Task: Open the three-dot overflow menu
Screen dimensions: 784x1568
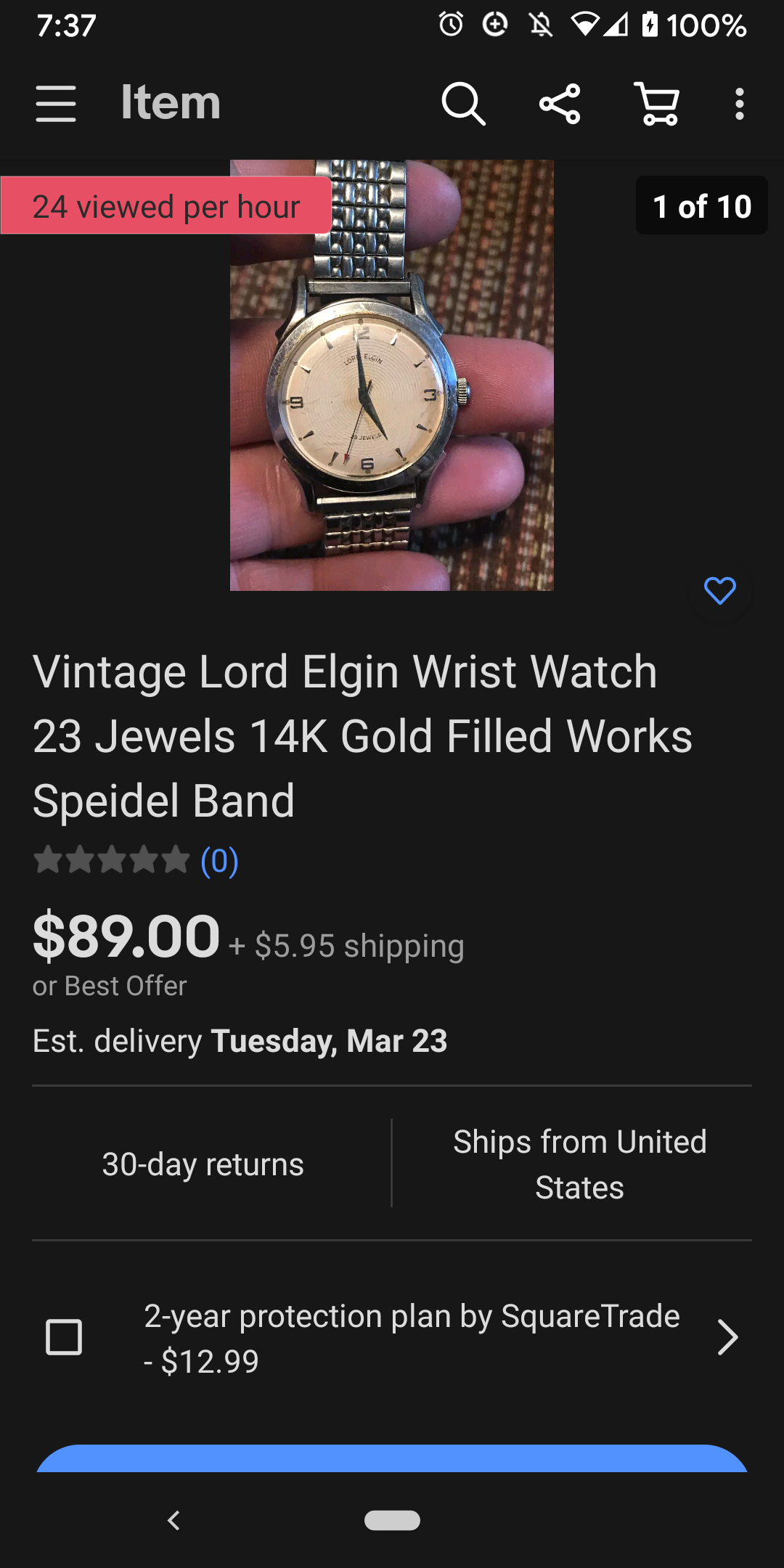Action: coord(739,103)
